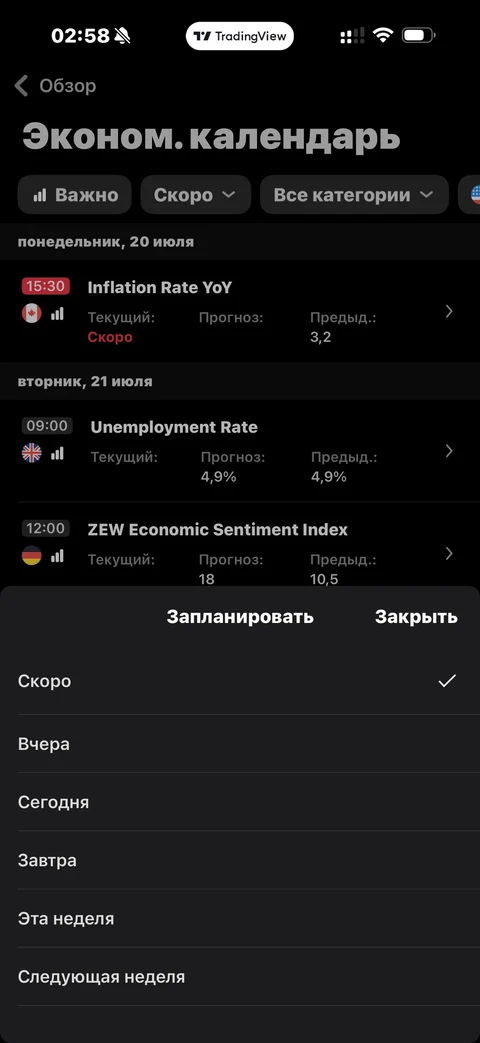Viewport: 480px width, 1043px height.
Task: Close the Запланировать sheet with Закрыть
Action: click(416, 617)
